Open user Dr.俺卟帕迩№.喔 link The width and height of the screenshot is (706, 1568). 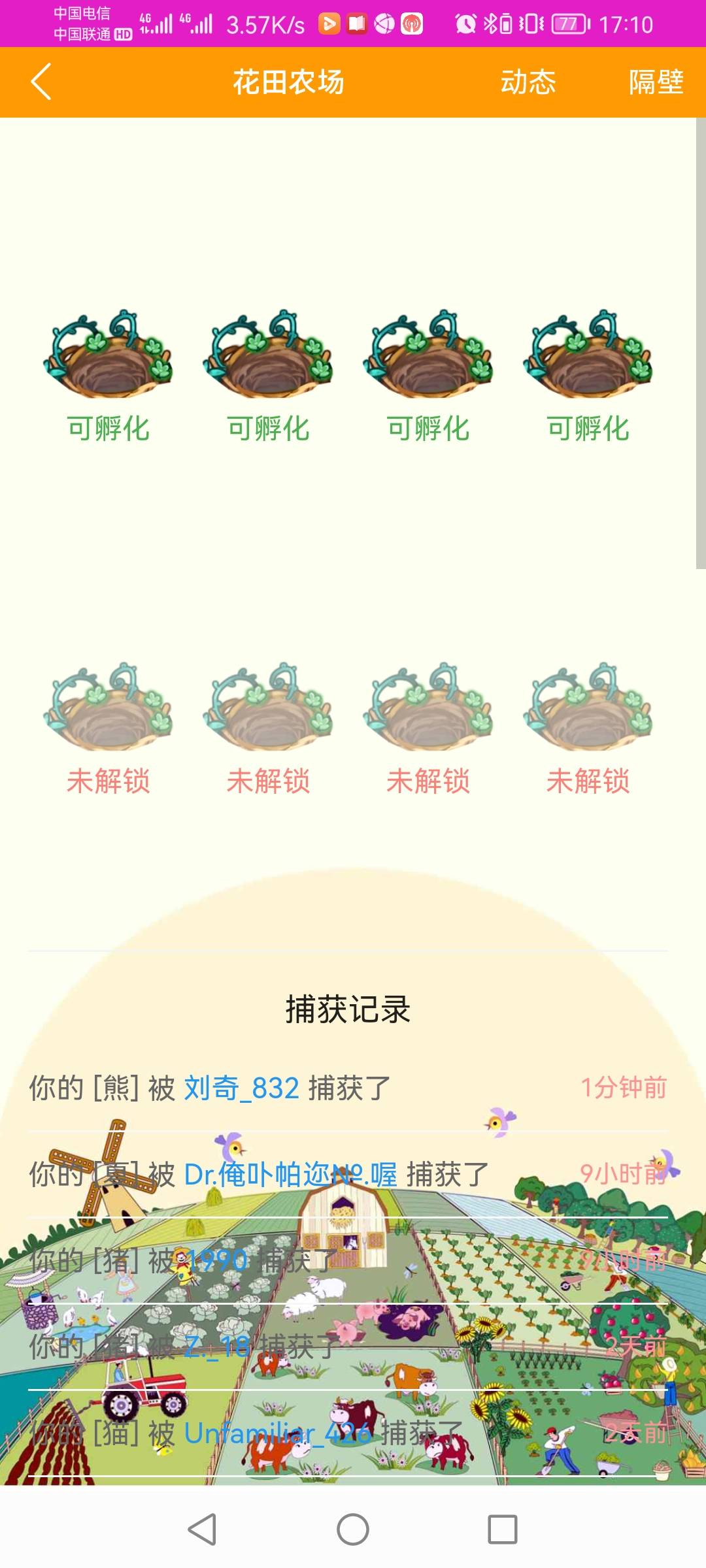[x=290, y=1175]
